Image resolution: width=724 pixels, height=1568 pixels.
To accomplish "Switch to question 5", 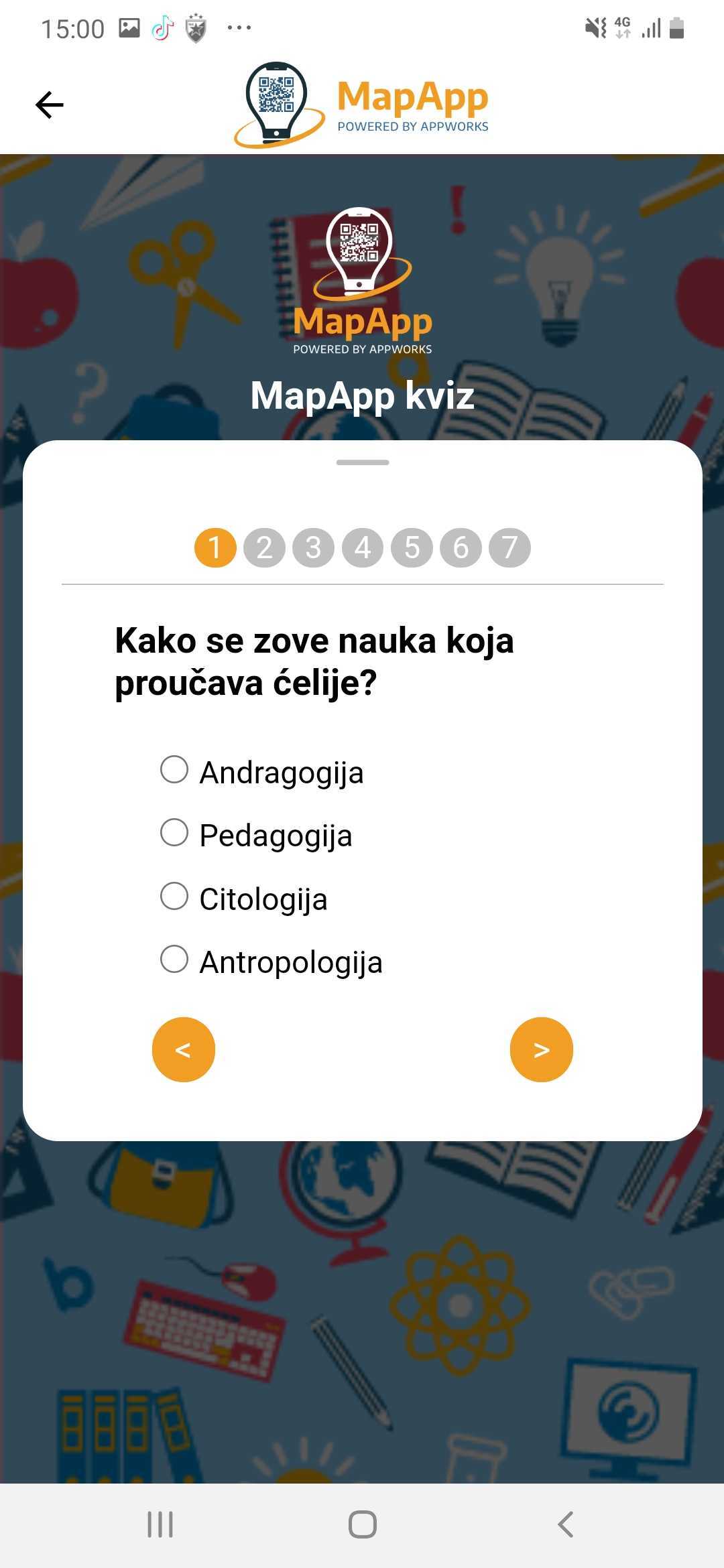I will point(412,548).
